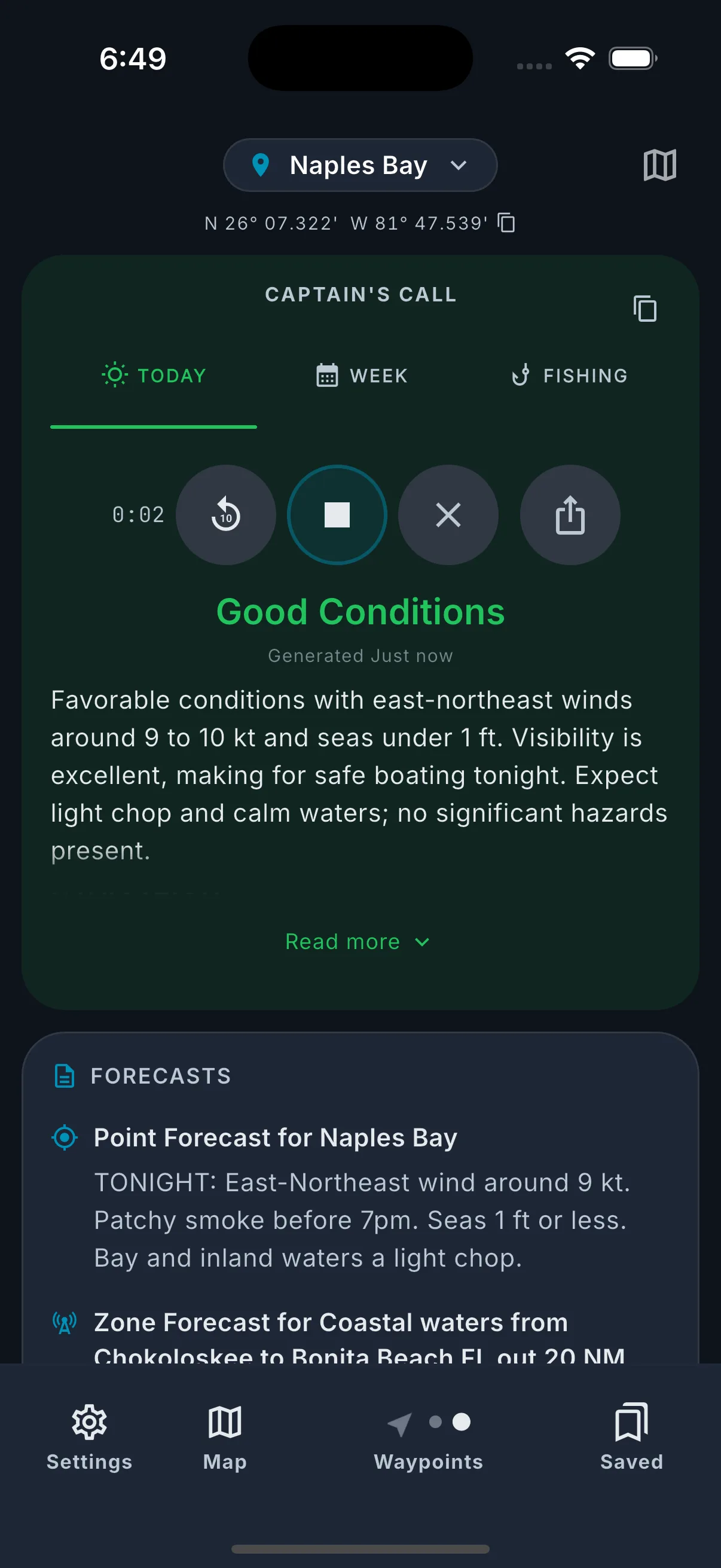
Task: Tap the Zone Forecast broadcast antenna icon
Action: point(65,1322)
